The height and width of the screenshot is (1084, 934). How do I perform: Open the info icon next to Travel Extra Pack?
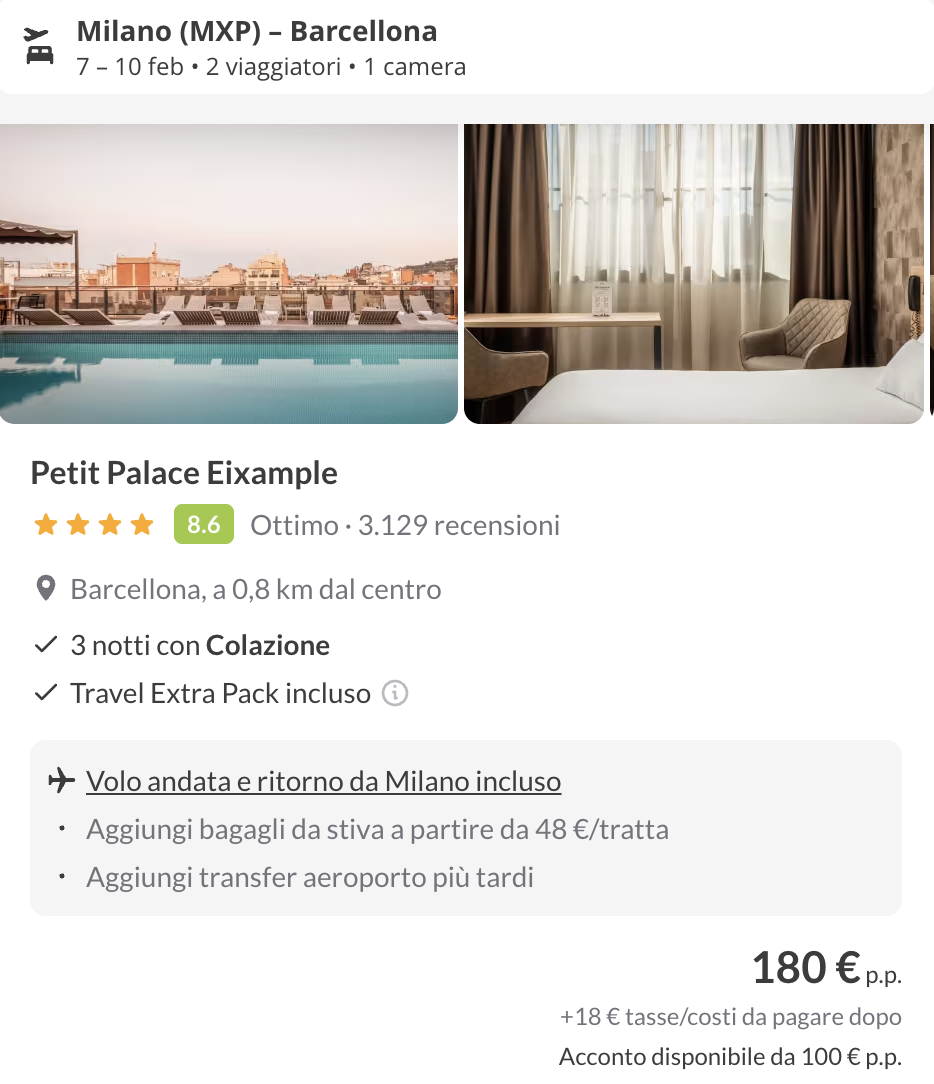click(395, 692)
